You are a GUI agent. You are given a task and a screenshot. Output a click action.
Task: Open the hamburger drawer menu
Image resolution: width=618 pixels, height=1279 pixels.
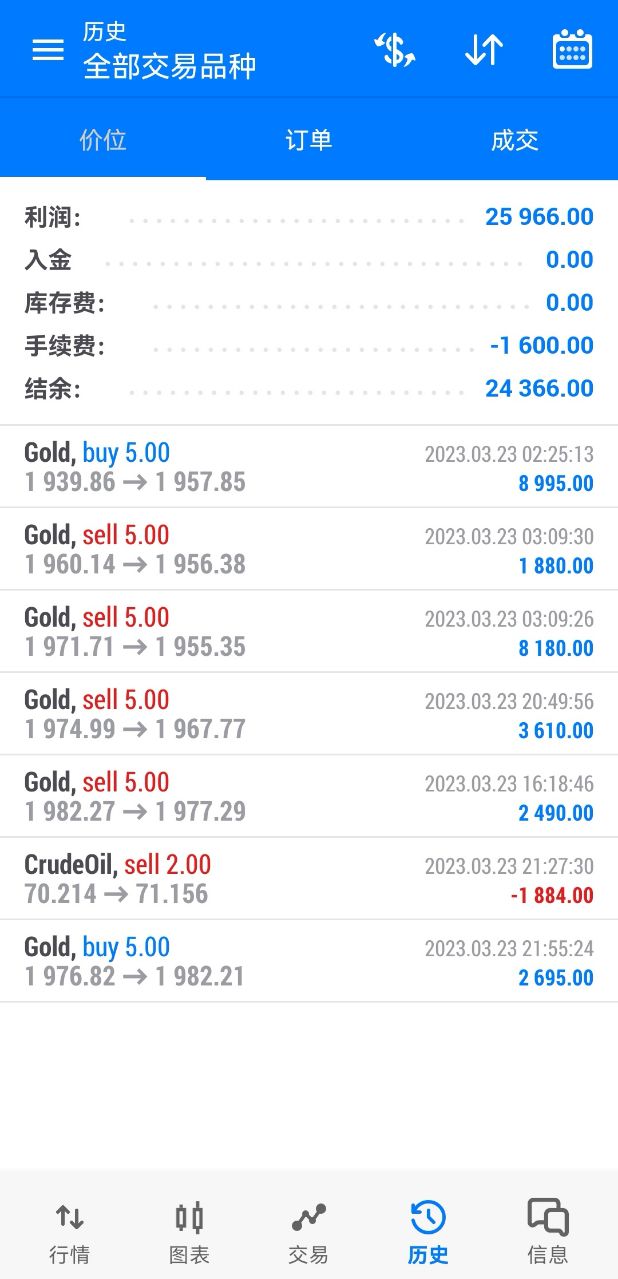(x=48, y=50)
